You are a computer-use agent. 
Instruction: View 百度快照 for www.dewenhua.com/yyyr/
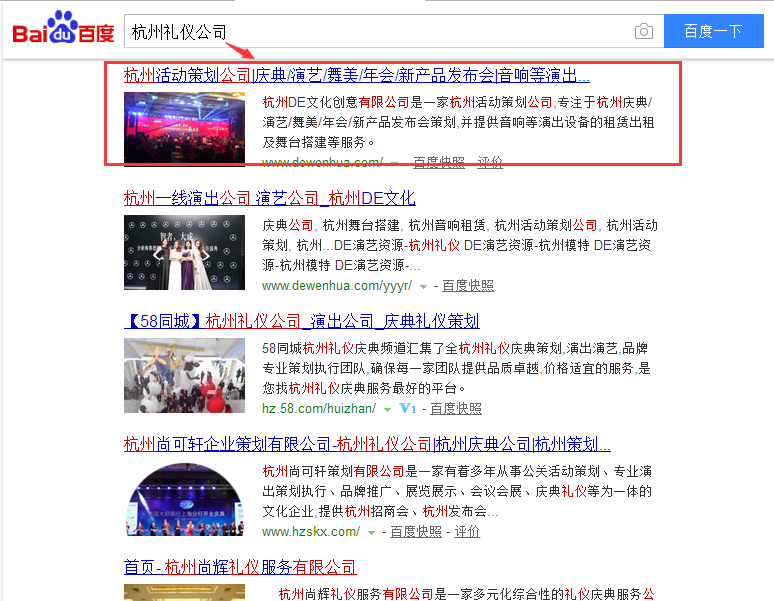pyautogui.click(x=468, y=286)
